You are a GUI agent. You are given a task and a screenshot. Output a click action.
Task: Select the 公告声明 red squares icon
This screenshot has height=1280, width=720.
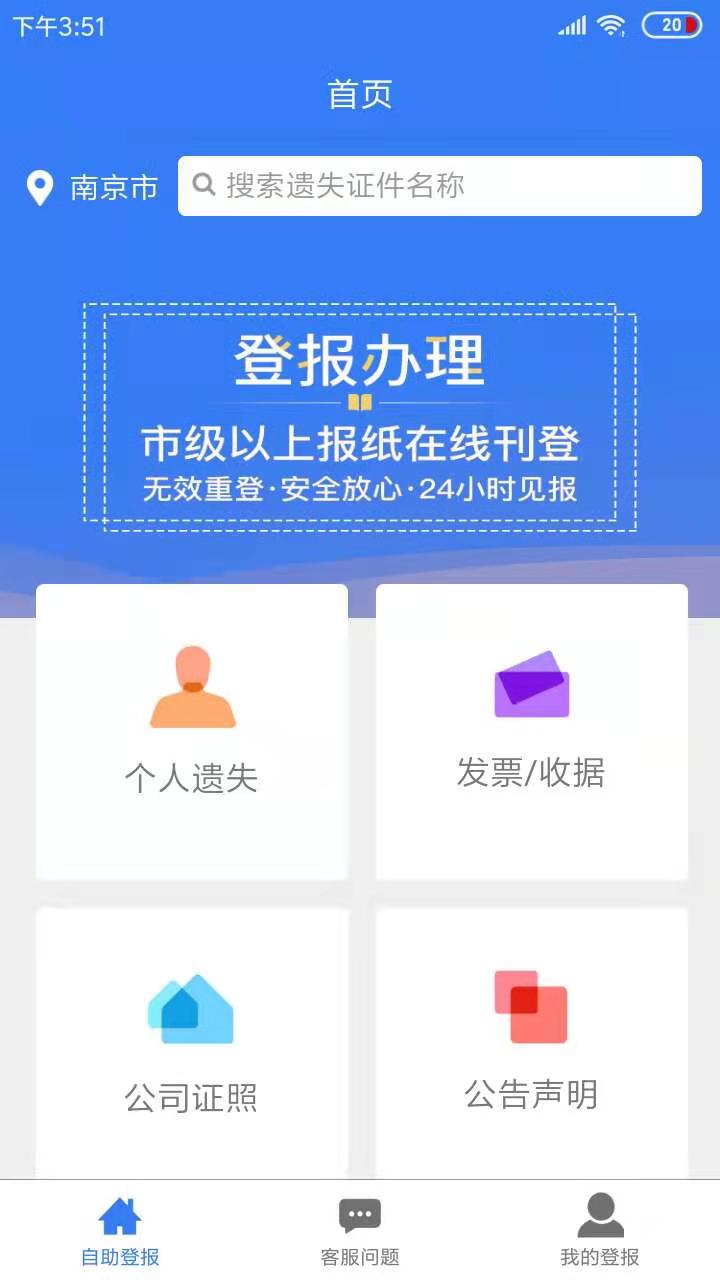531,1008
